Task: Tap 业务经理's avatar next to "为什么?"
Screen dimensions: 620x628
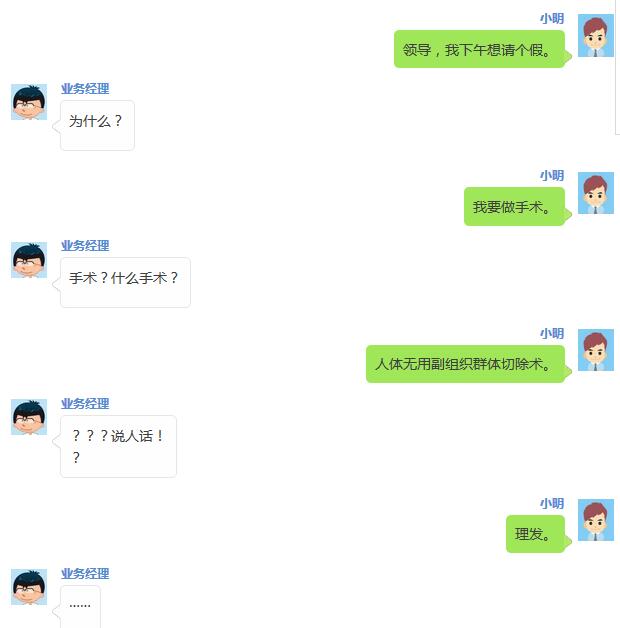Action: pyautogui.click(x=29, y=102)
